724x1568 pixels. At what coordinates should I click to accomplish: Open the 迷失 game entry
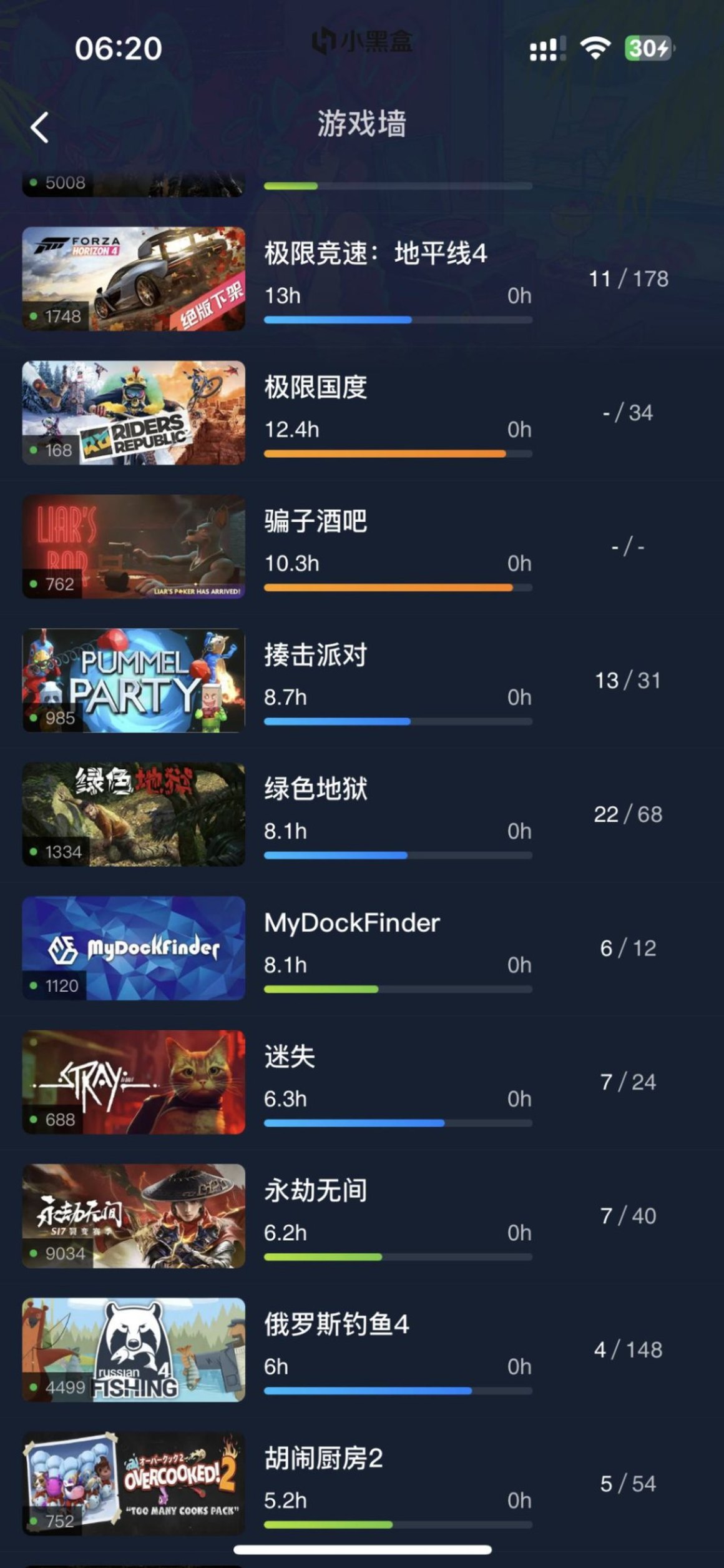(x=374, y=1082)
